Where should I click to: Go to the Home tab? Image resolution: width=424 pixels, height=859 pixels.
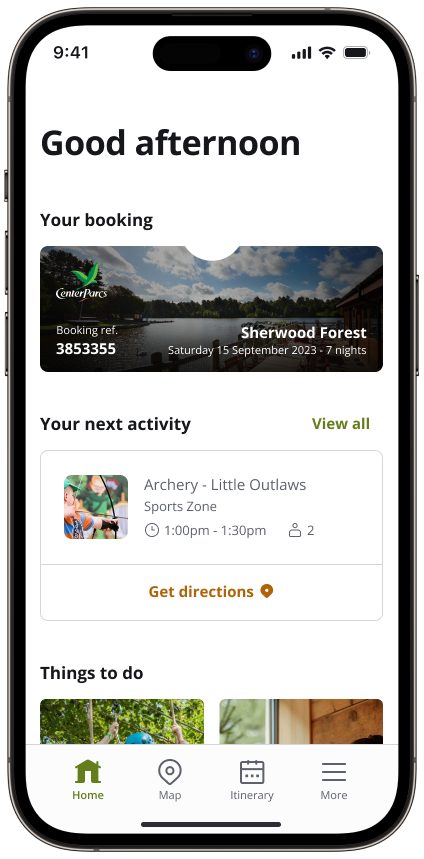(x=88, y=780)
